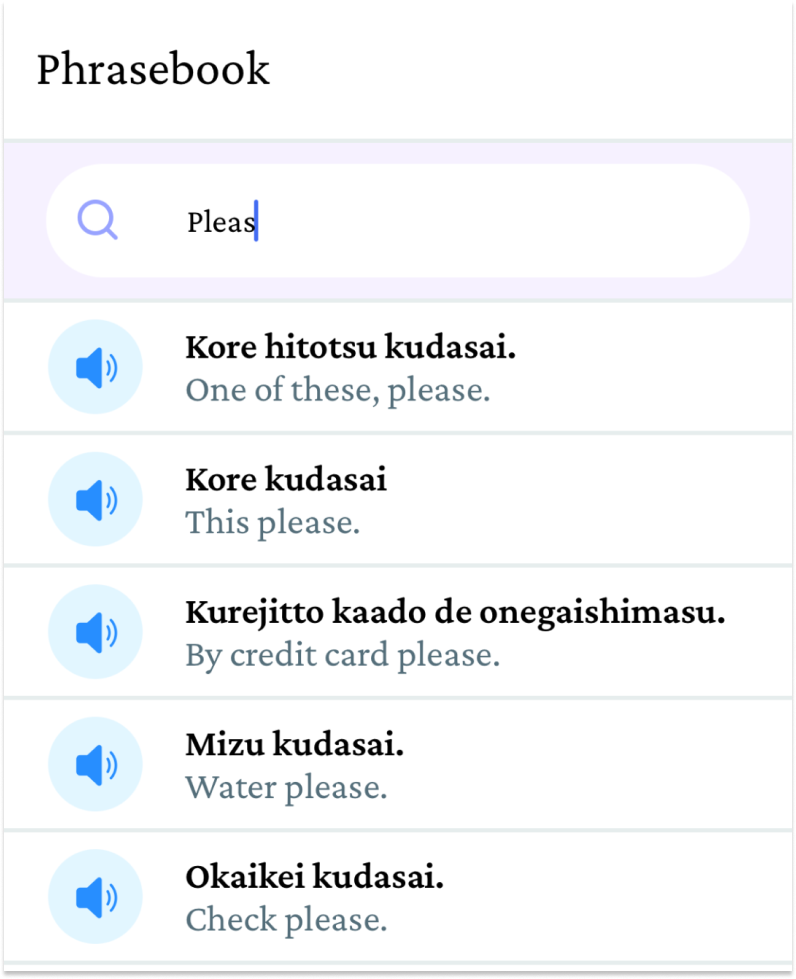The width and height of the screenshot is (796, 979).
Task: Play audio for "Kore hitotsu kudasai."
Action: (x=95, y=366)
